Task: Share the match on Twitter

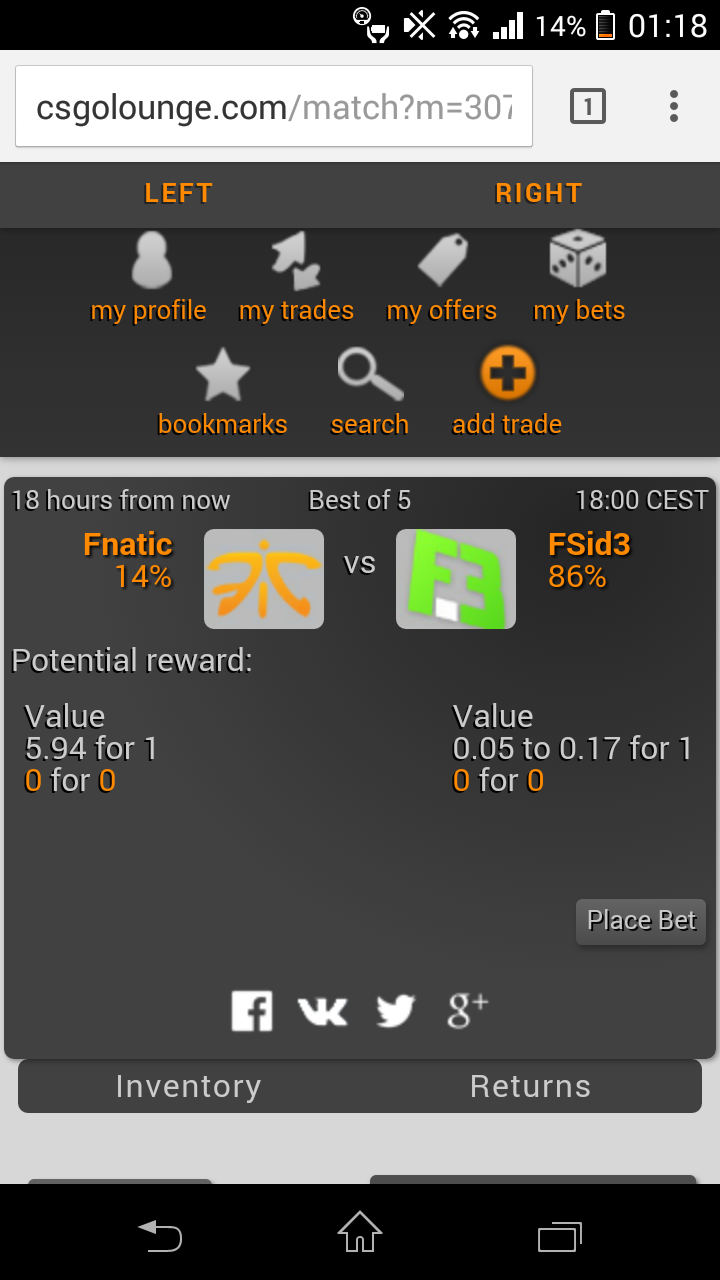Action: tap(396, 1011)
